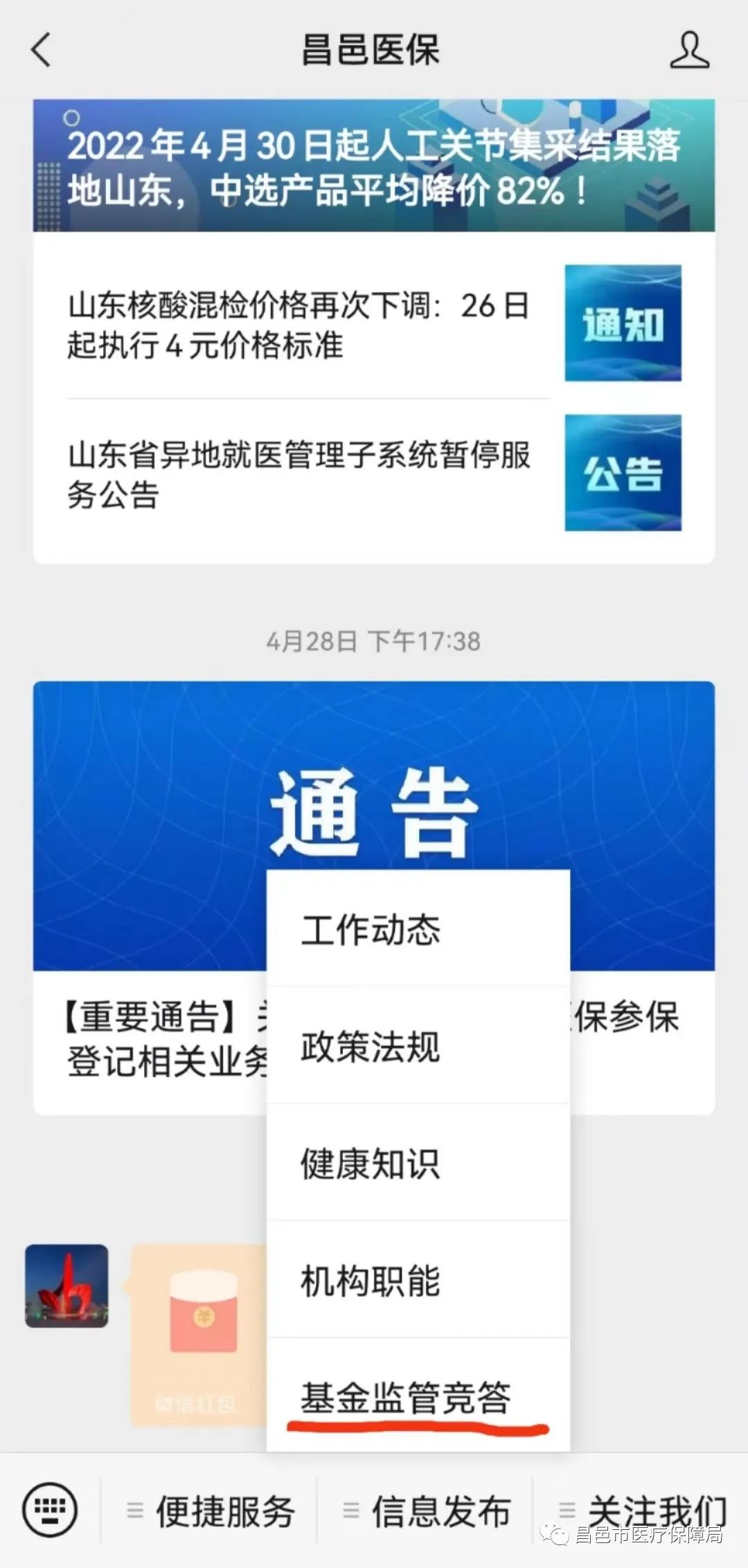Tap the account avatar beside the red packet
Image resolution: width=748 pixels, height=1568 pixels.
[66, 1286]
